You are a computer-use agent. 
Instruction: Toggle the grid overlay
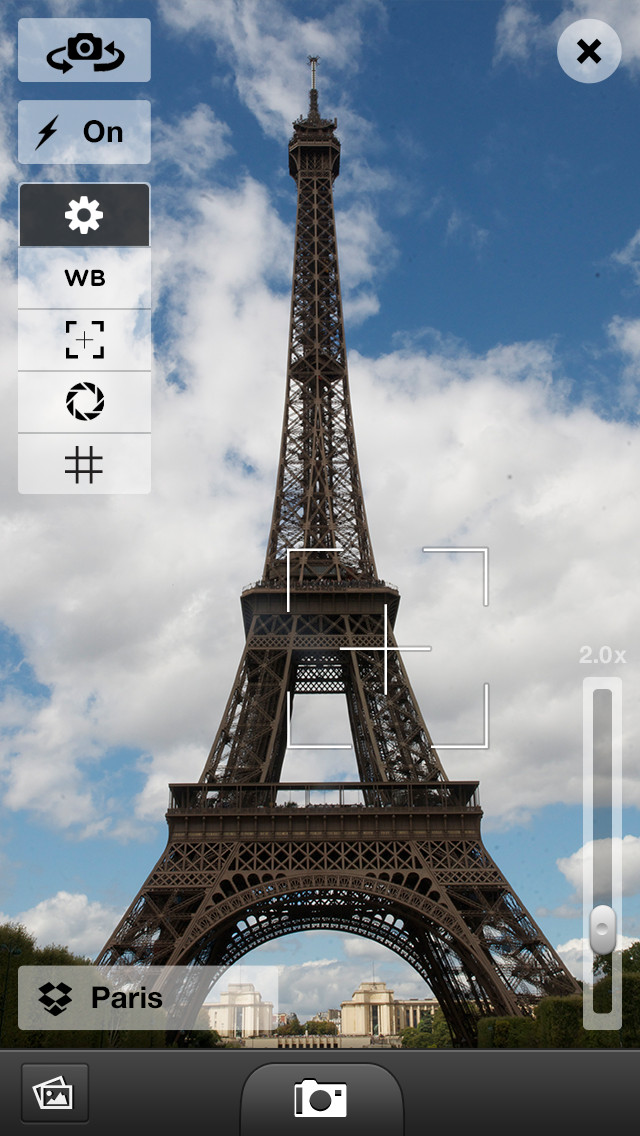(84, 464)
